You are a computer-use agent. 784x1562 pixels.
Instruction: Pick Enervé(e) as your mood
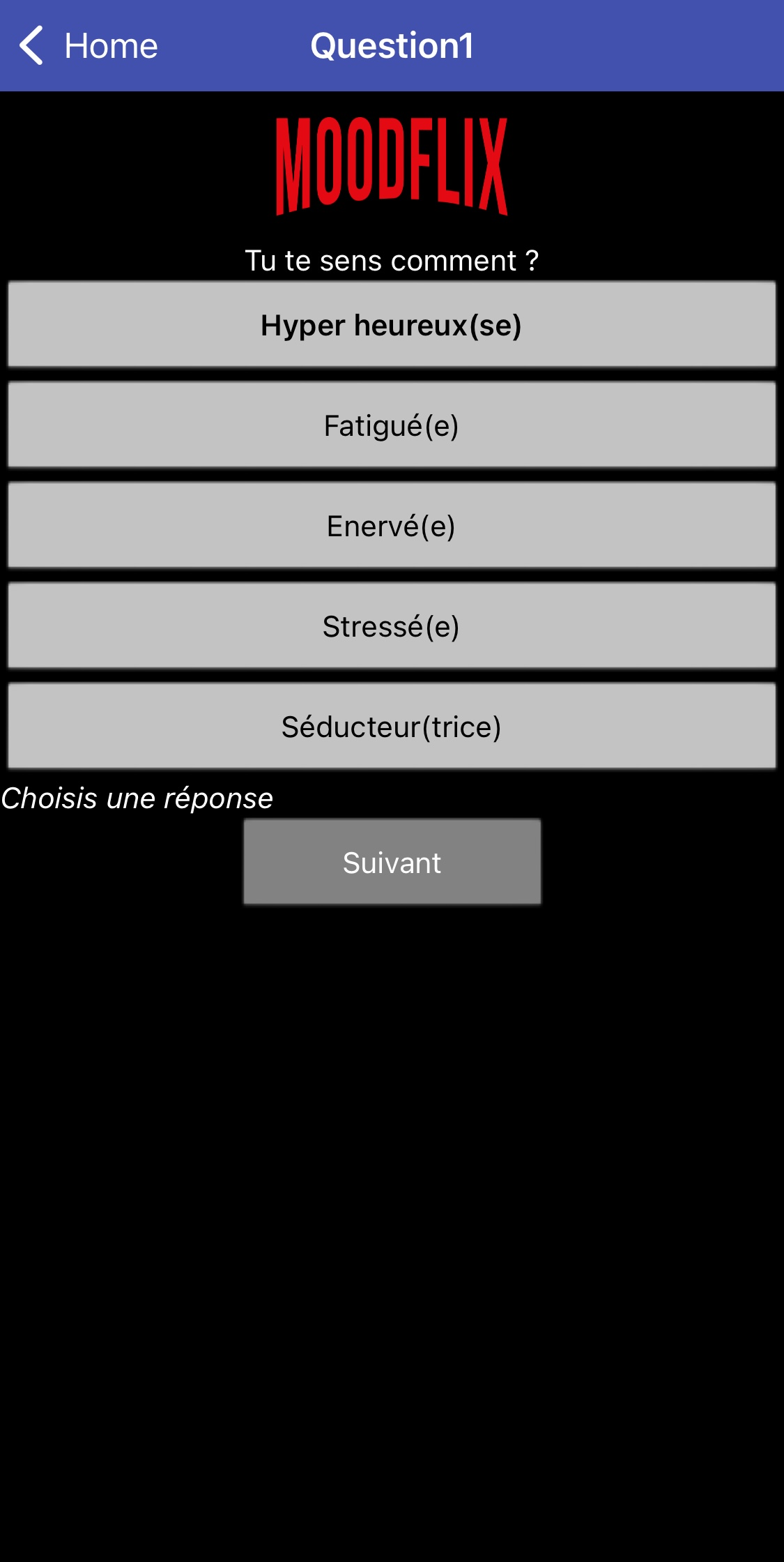click(392, 526)
